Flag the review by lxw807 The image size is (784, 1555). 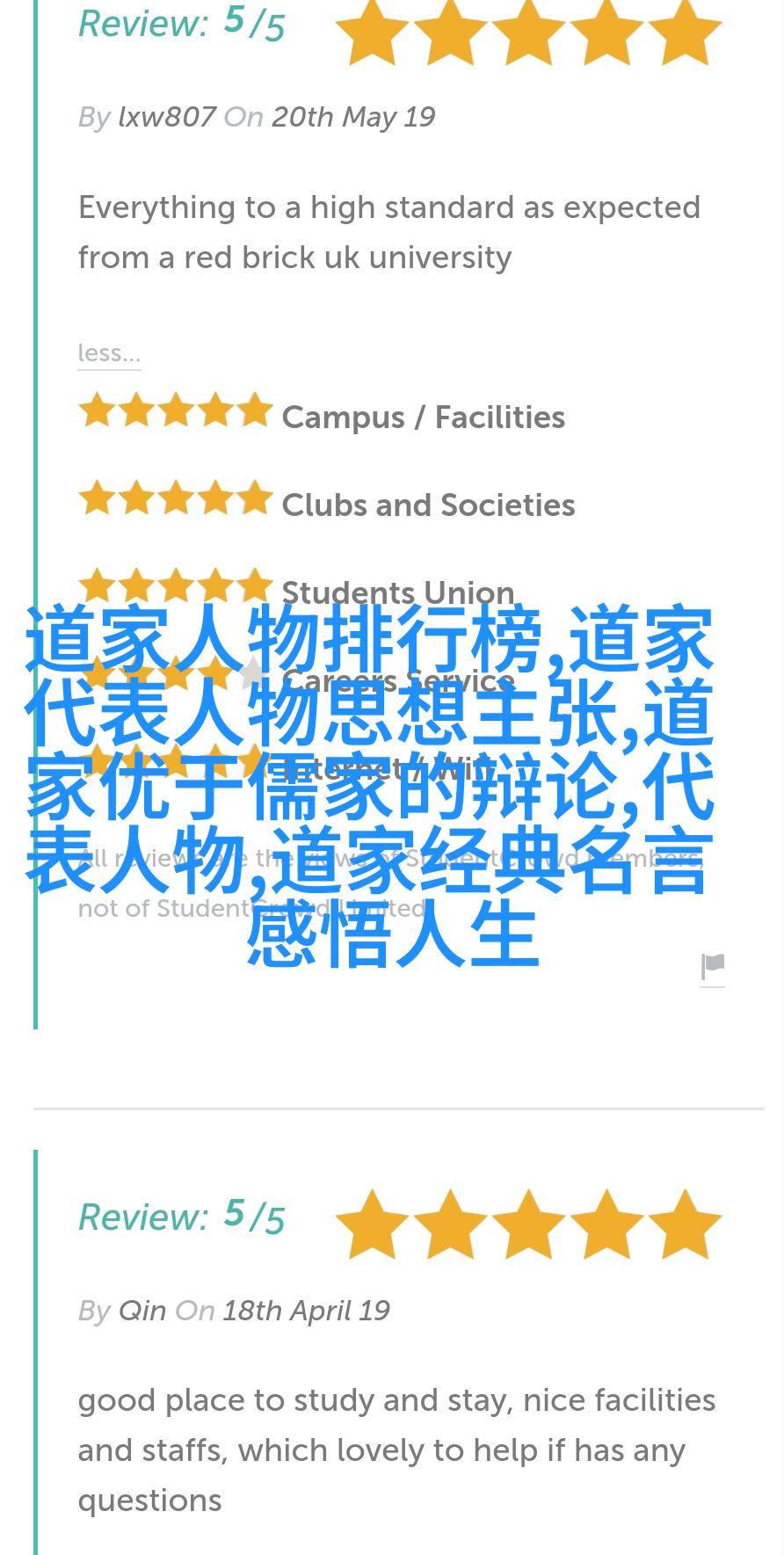pos(712,967)
